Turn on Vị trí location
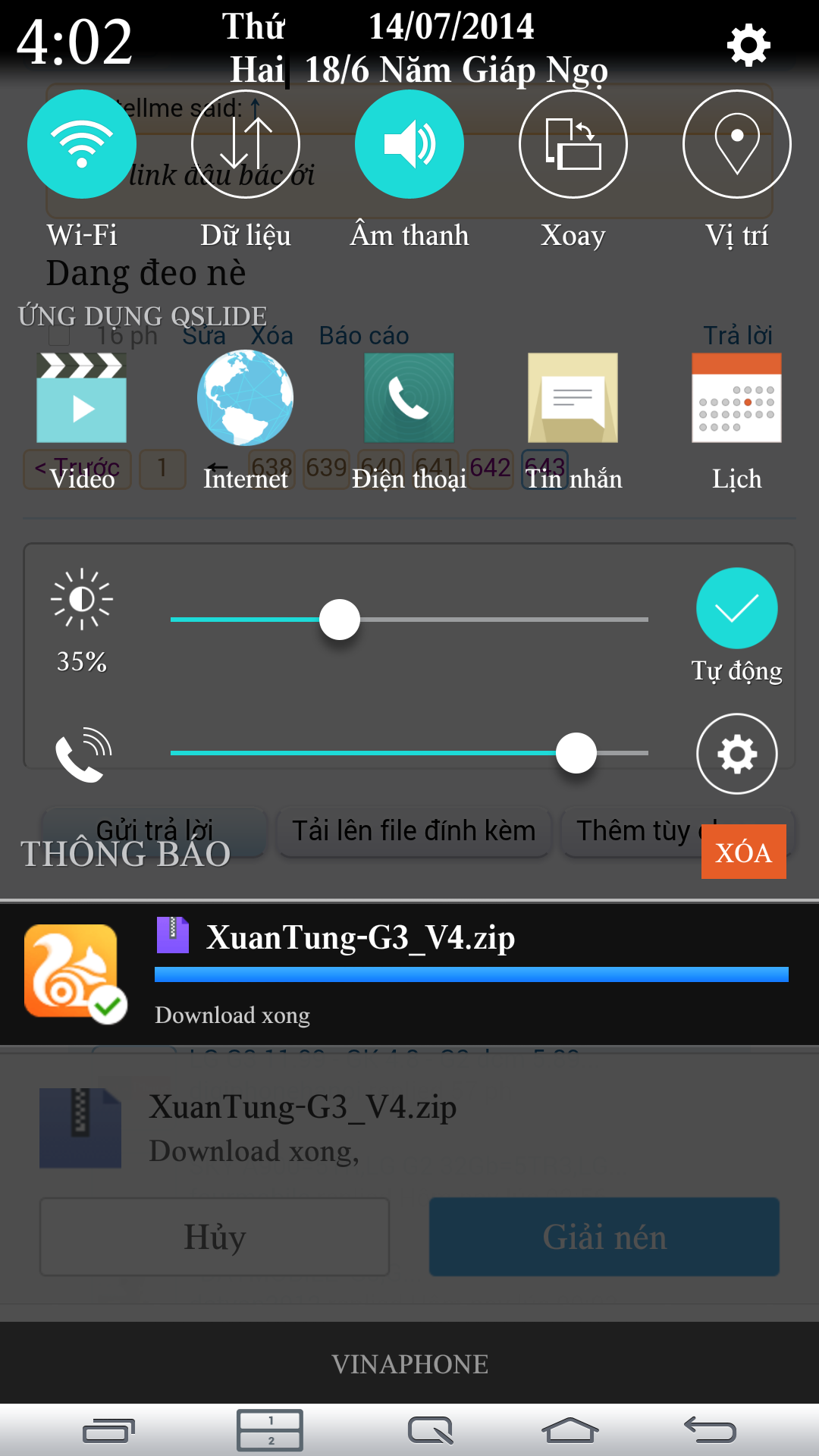Viewport: 819px width, 1456px height. click(x=737, y=144)
